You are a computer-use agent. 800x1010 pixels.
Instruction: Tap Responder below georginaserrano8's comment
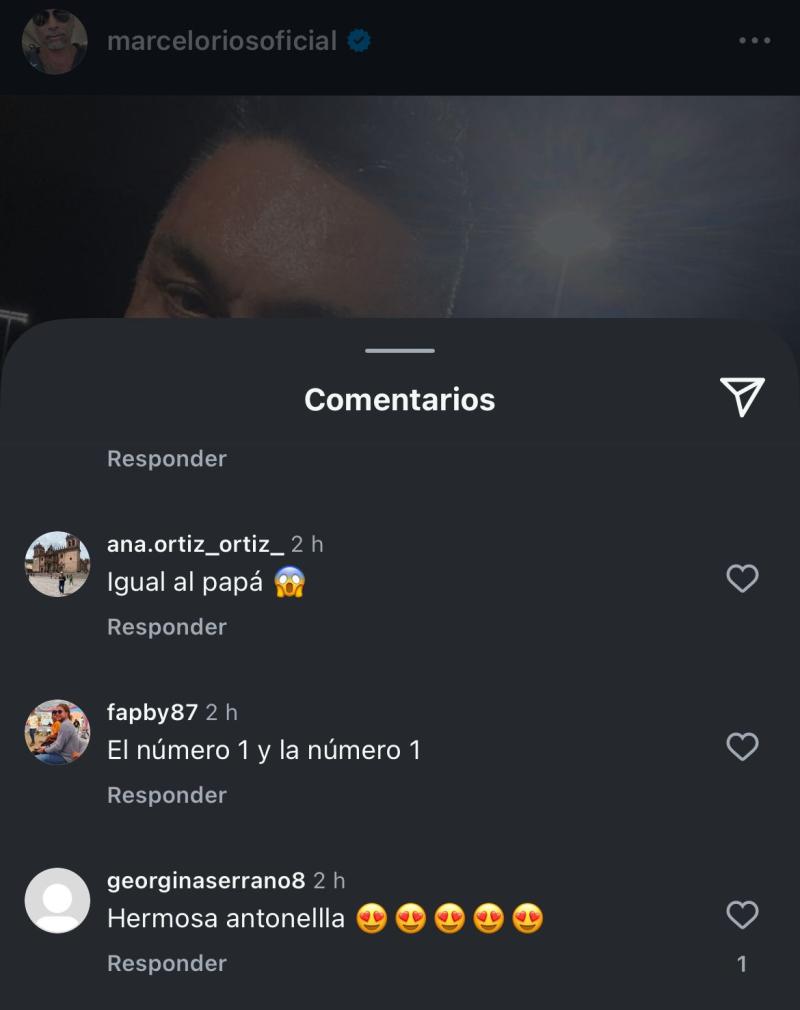165,963
